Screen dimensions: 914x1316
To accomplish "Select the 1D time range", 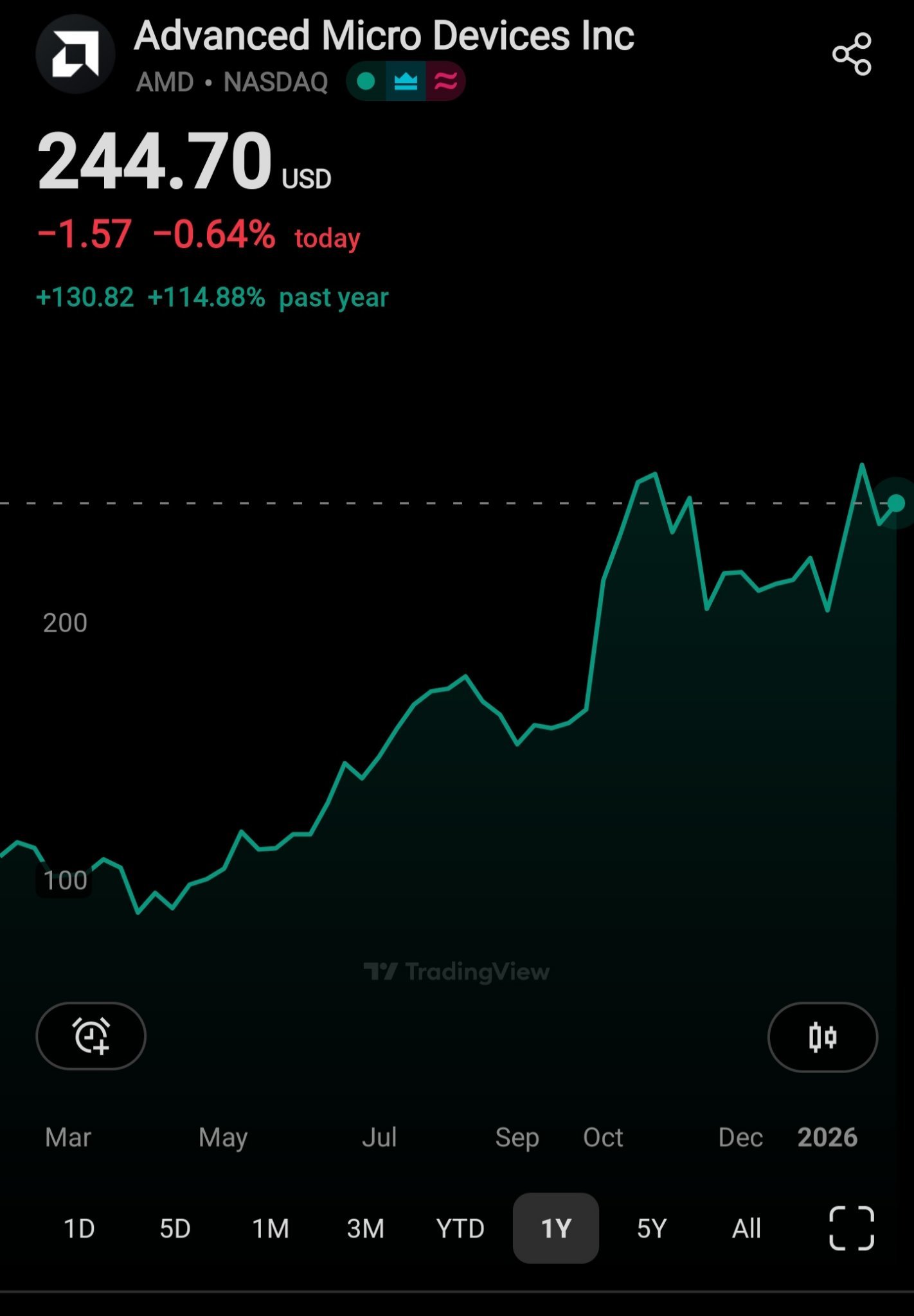I will (80, 1228).
